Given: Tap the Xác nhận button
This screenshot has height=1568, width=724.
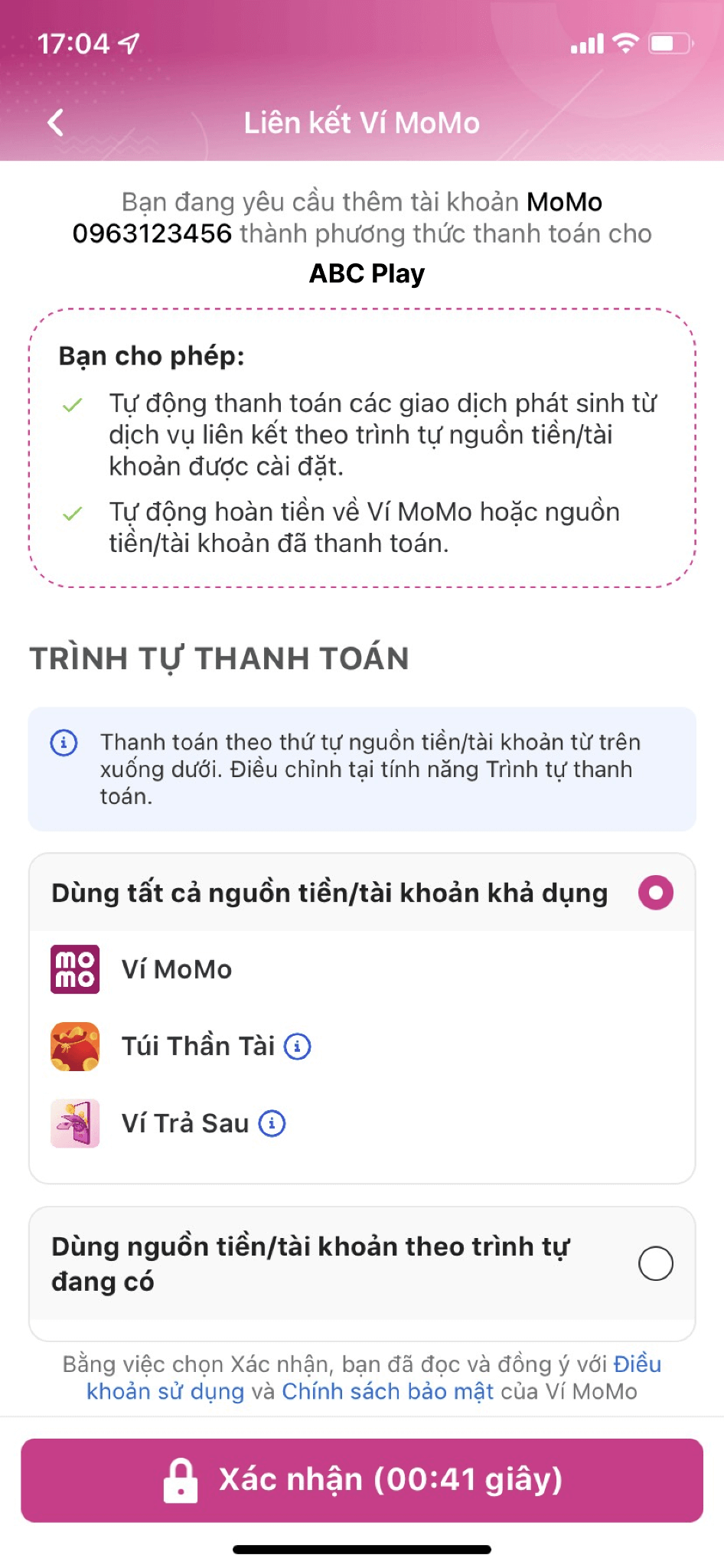Looking at the screenshot, I should [x=362, y=1480].
